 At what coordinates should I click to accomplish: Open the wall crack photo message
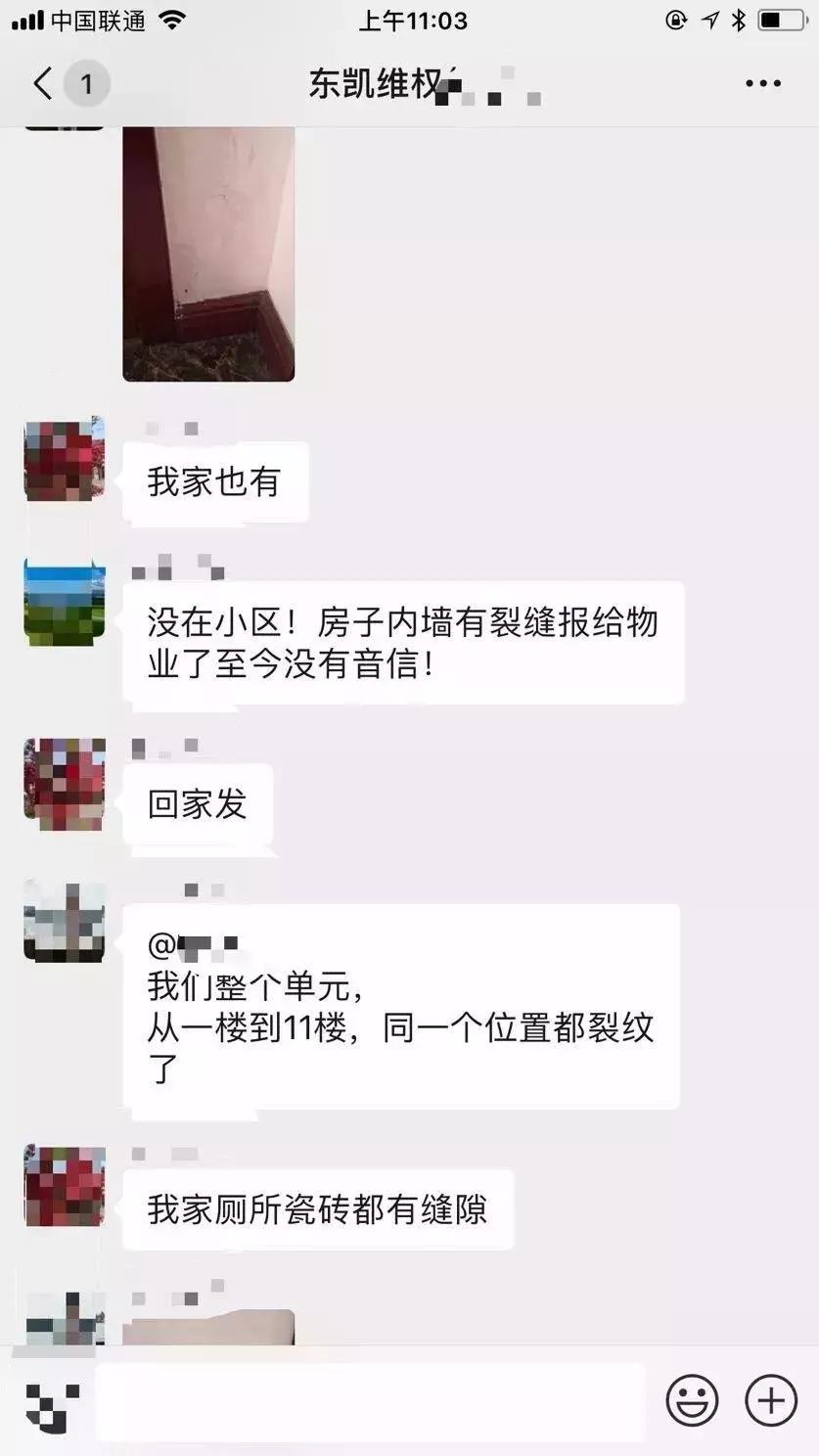click(x=207, y=254)
